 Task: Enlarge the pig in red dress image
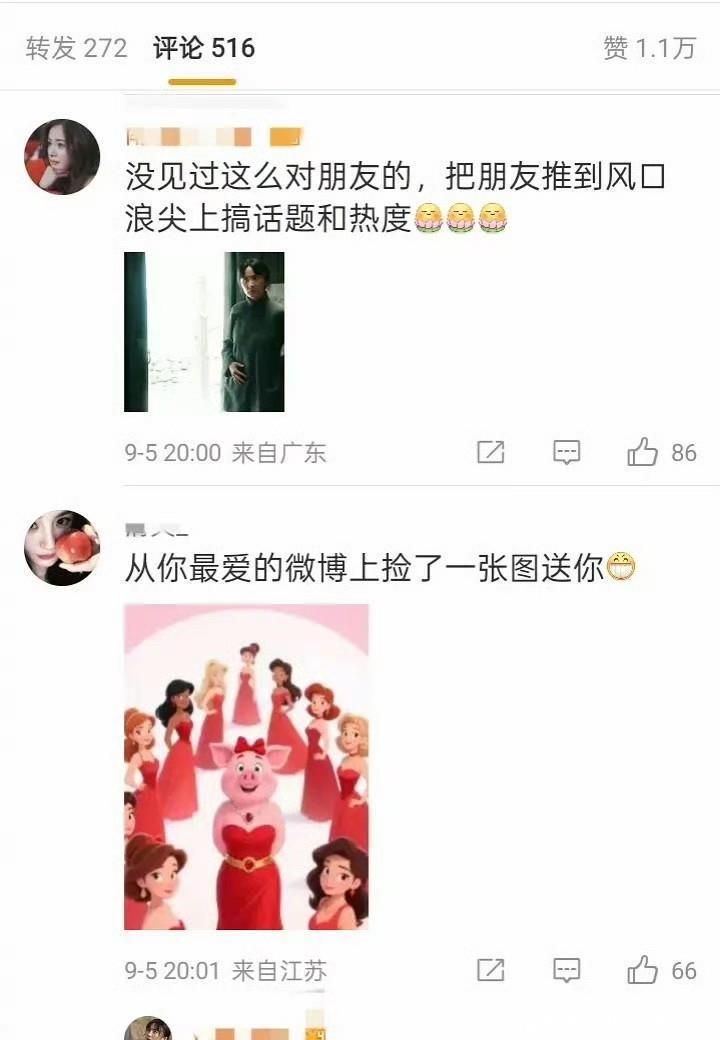[x=246, y=767]
